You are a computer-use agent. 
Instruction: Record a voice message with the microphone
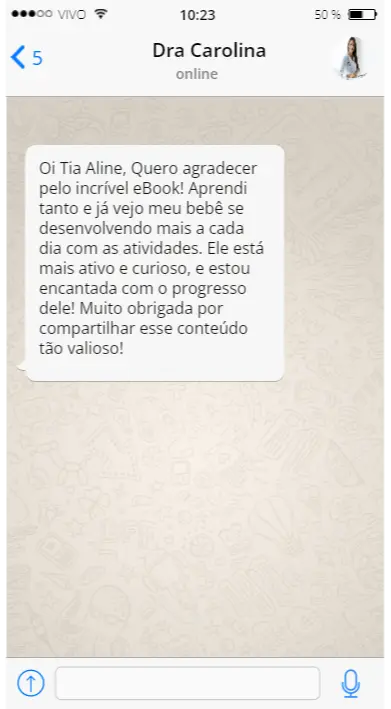351,683
